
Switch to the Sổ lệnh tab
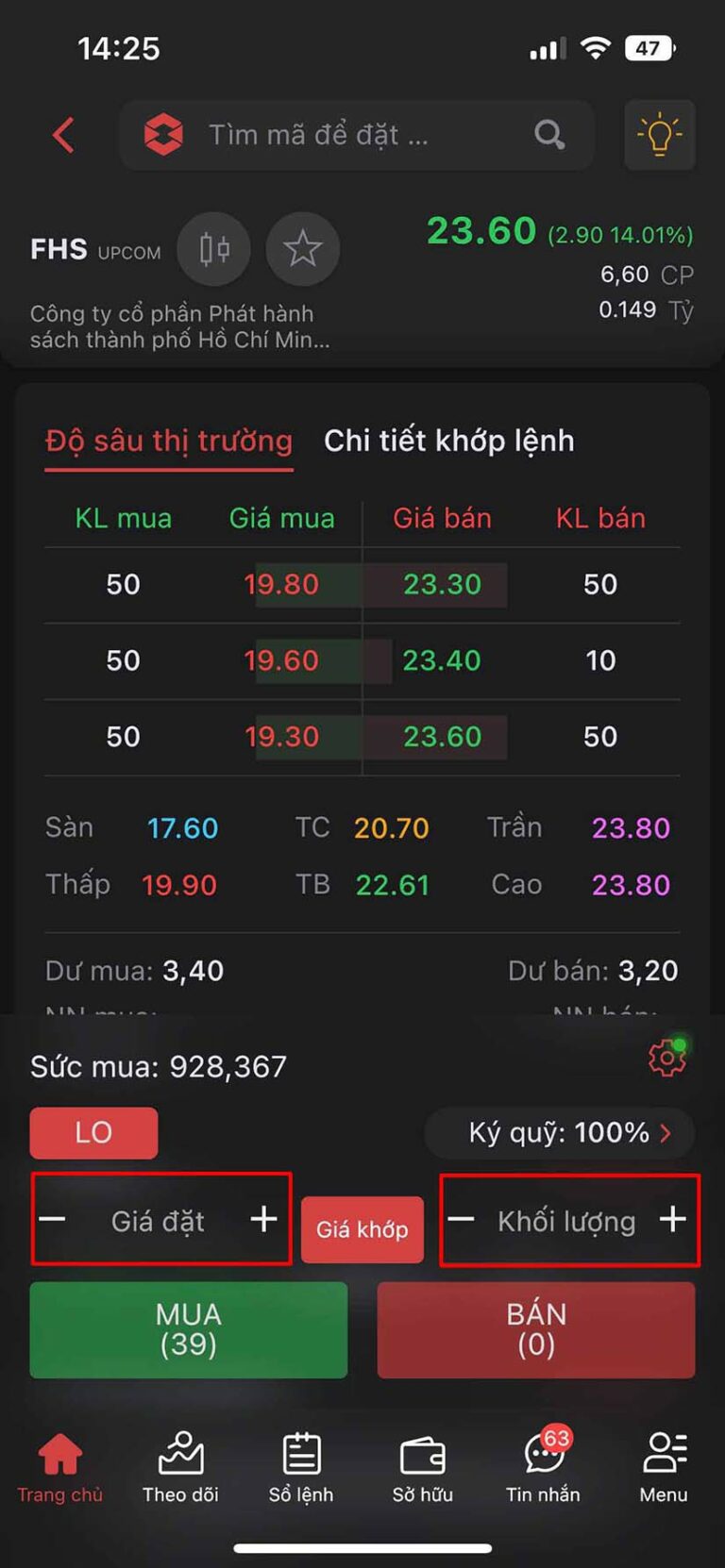click(x=301, y=1467)
